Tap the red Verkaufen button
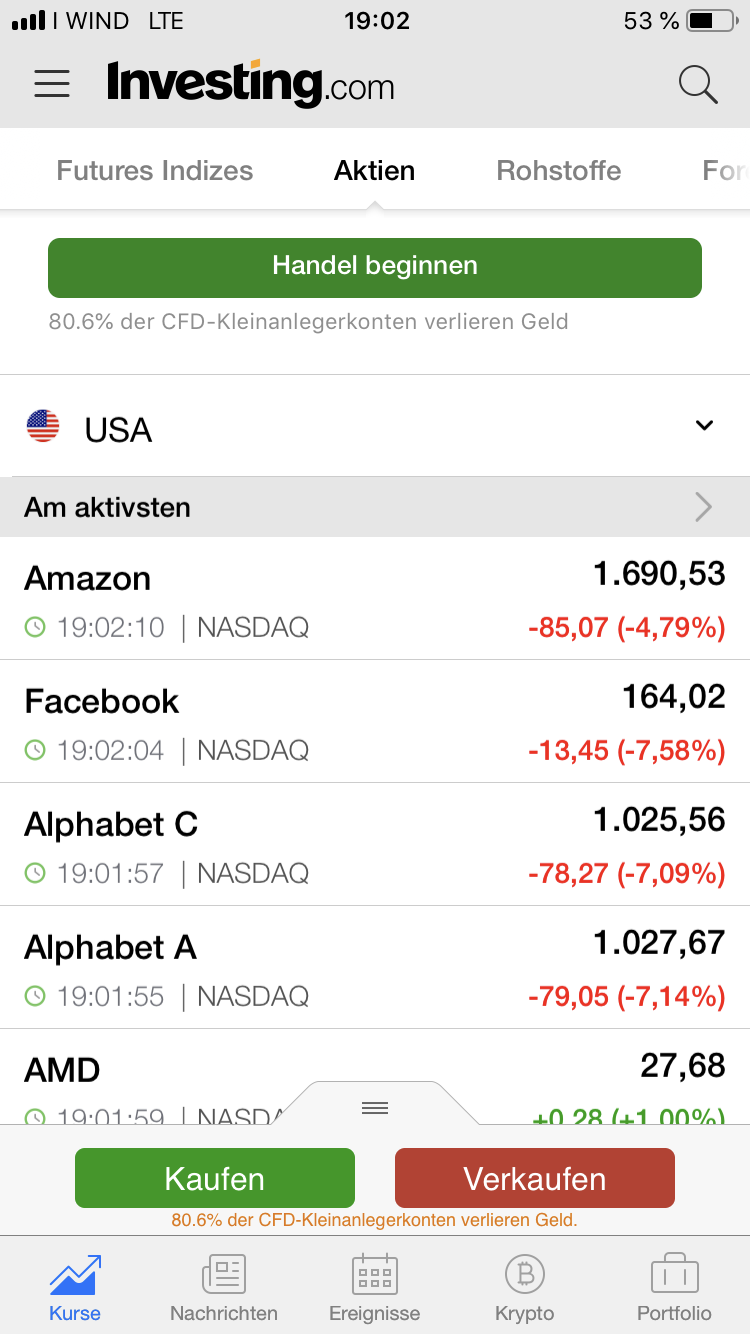The image size is (750, 1334). coord(535,1178)
